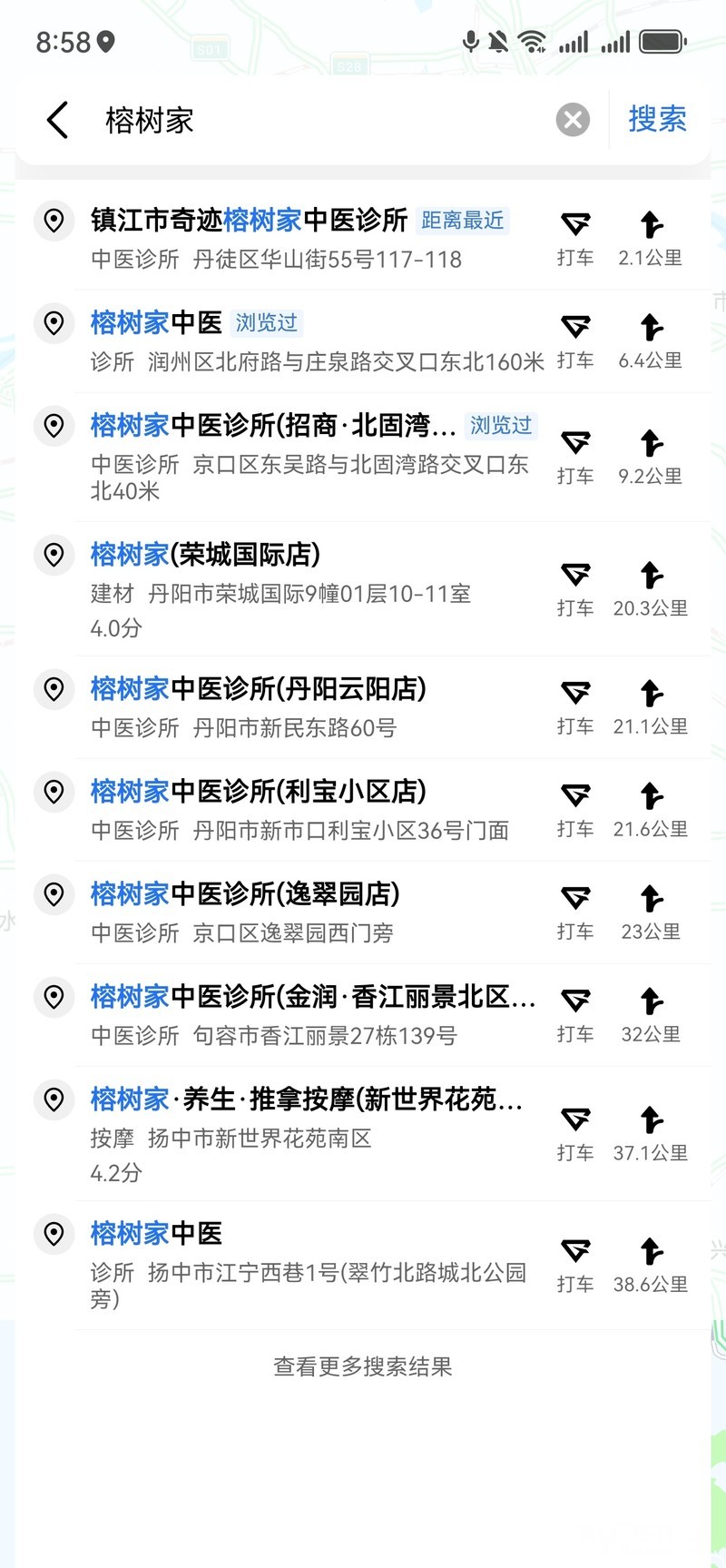Go back from the search screen
Image resolution: width=726 pixels, height=1568 pixels.
coord(57,120)
